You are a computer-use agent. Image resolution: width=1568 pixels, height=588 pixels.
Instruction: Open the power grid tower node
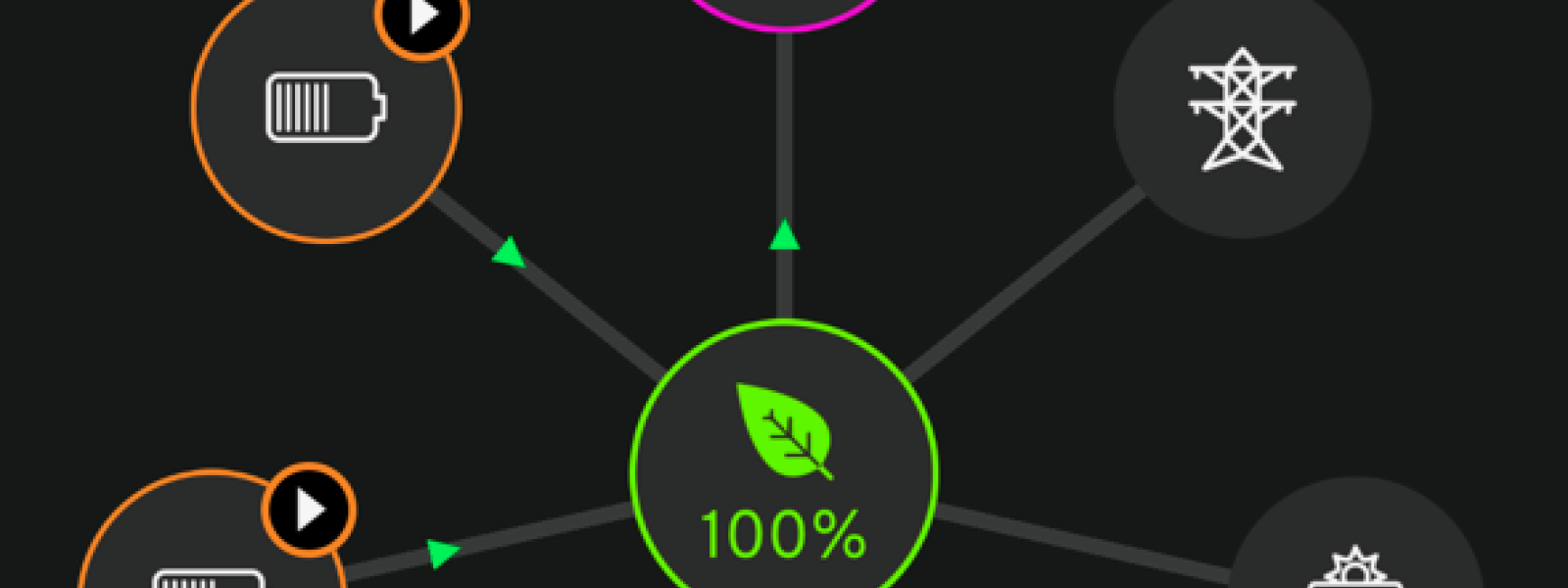(1242, 110)
